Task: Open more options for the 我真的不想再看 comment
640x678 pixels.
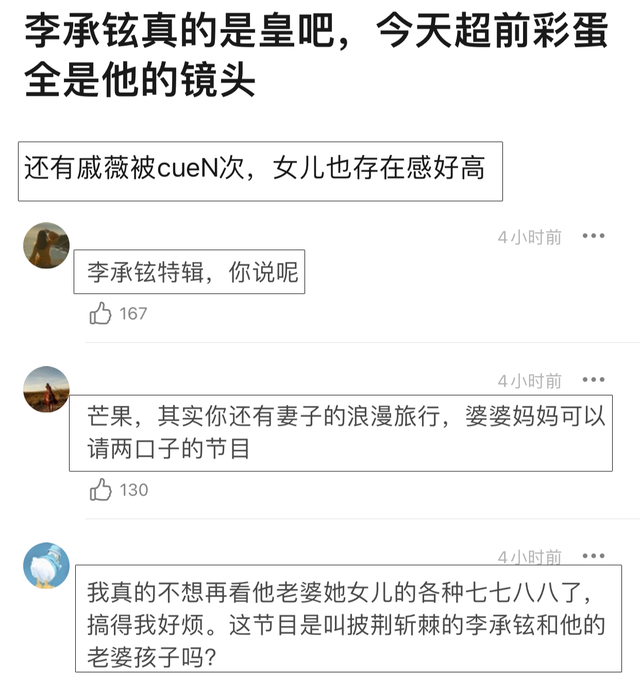Action: (594, 557)
